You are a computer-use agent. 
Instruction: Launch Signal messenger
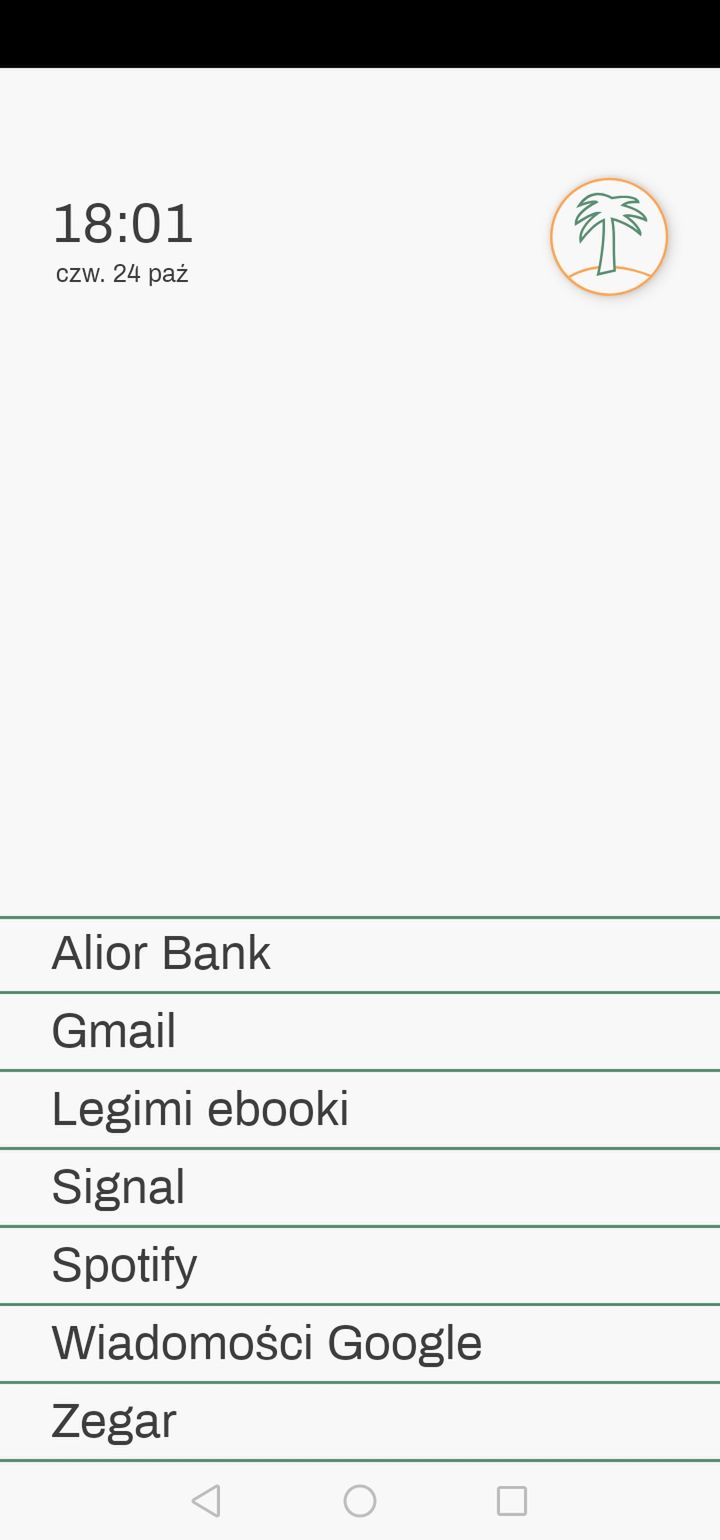tap(118, 1187)
